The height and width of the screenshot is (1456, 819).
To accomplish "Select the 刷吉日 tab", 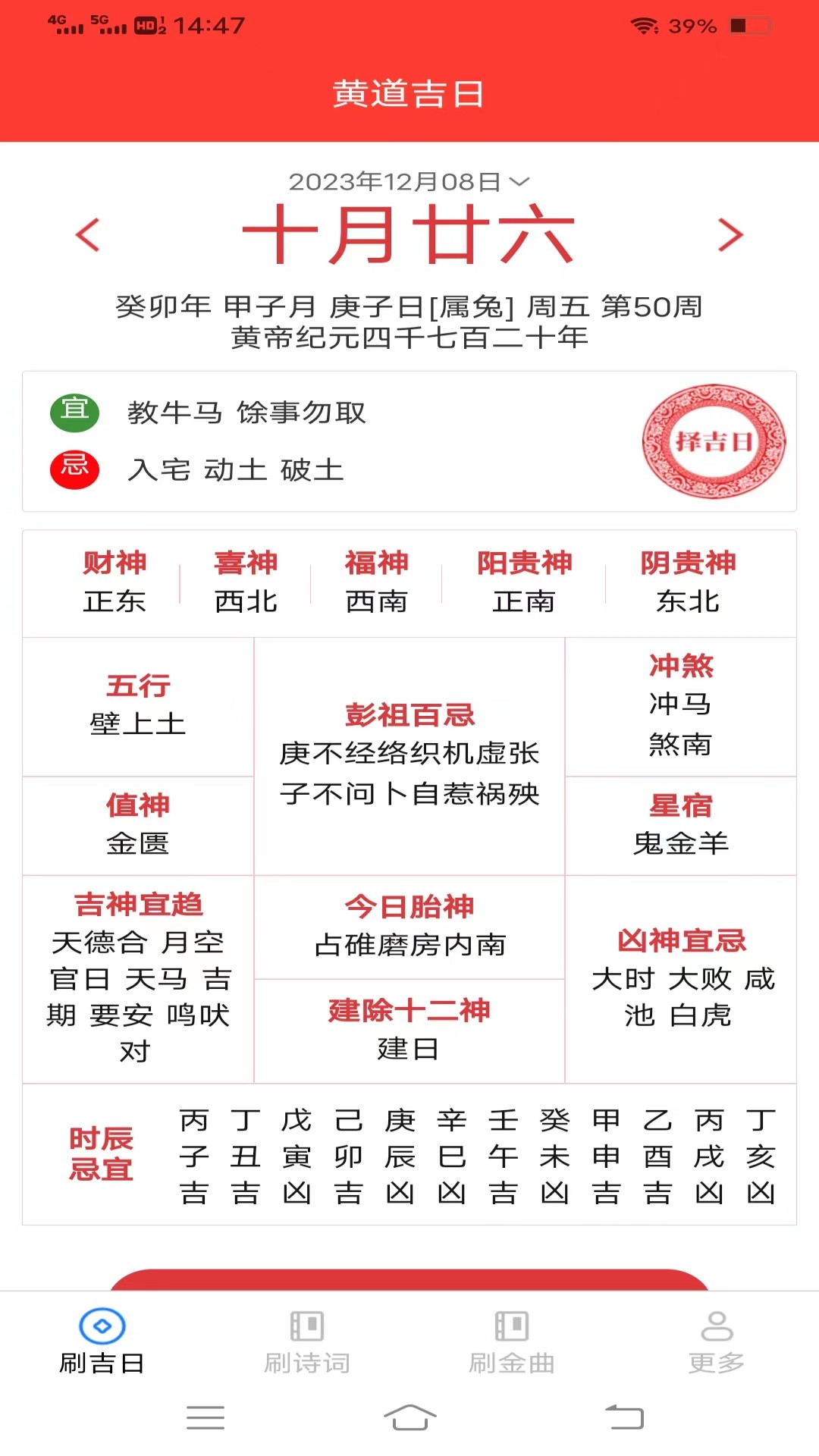I will click(102, 1342).
